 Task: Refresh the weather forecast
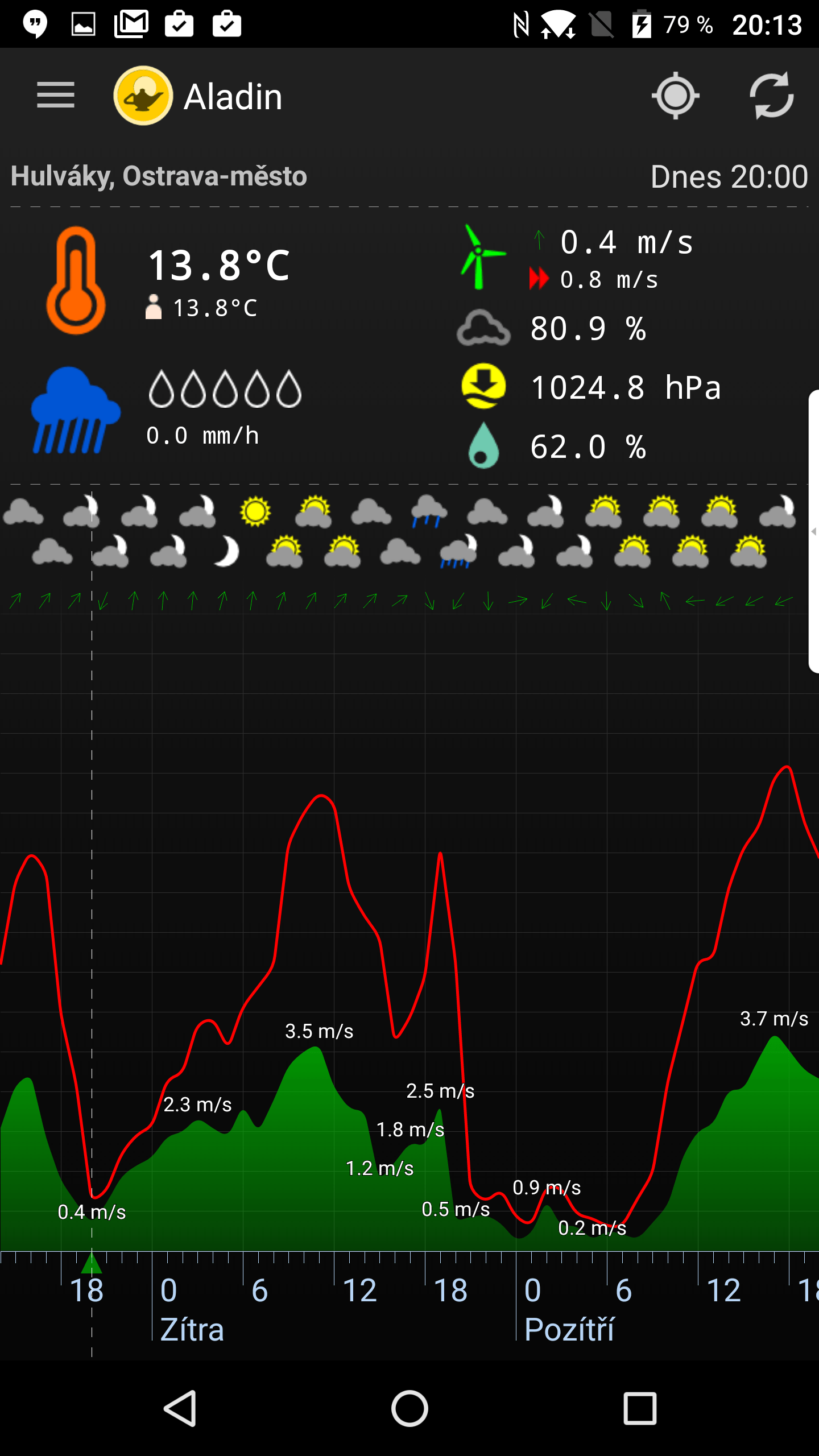point(771,96)
